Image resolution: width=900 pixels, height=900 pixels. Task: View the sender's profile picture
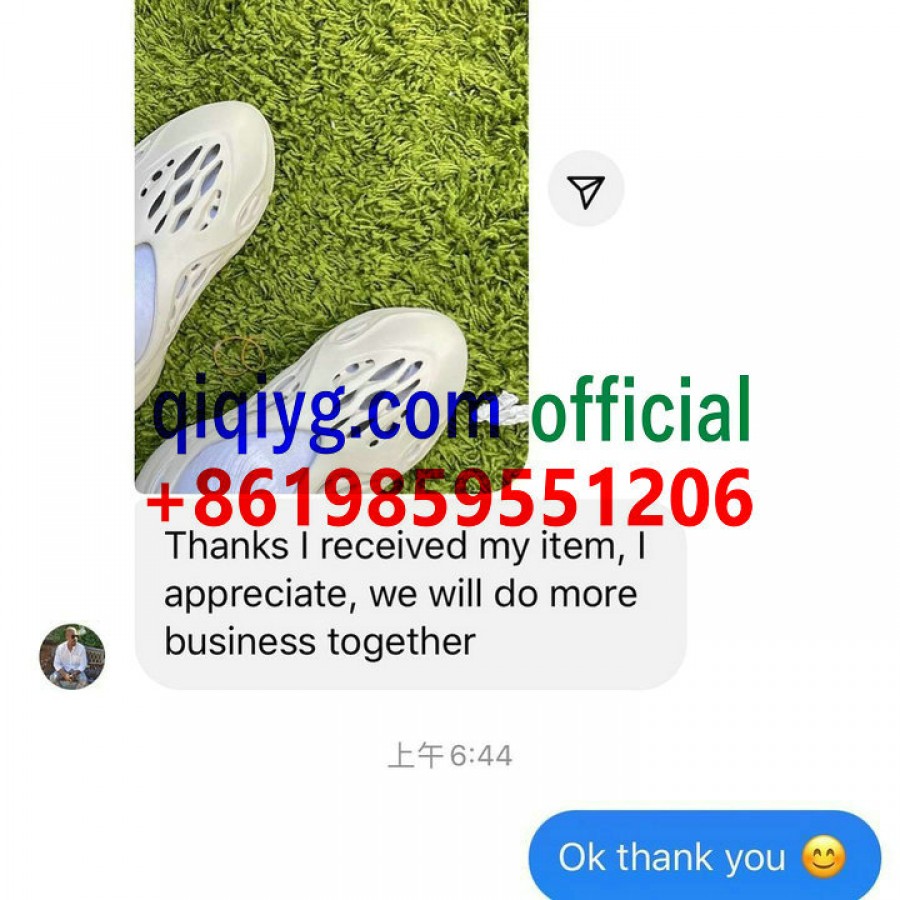pyautogui.click(x=72, y=657)
